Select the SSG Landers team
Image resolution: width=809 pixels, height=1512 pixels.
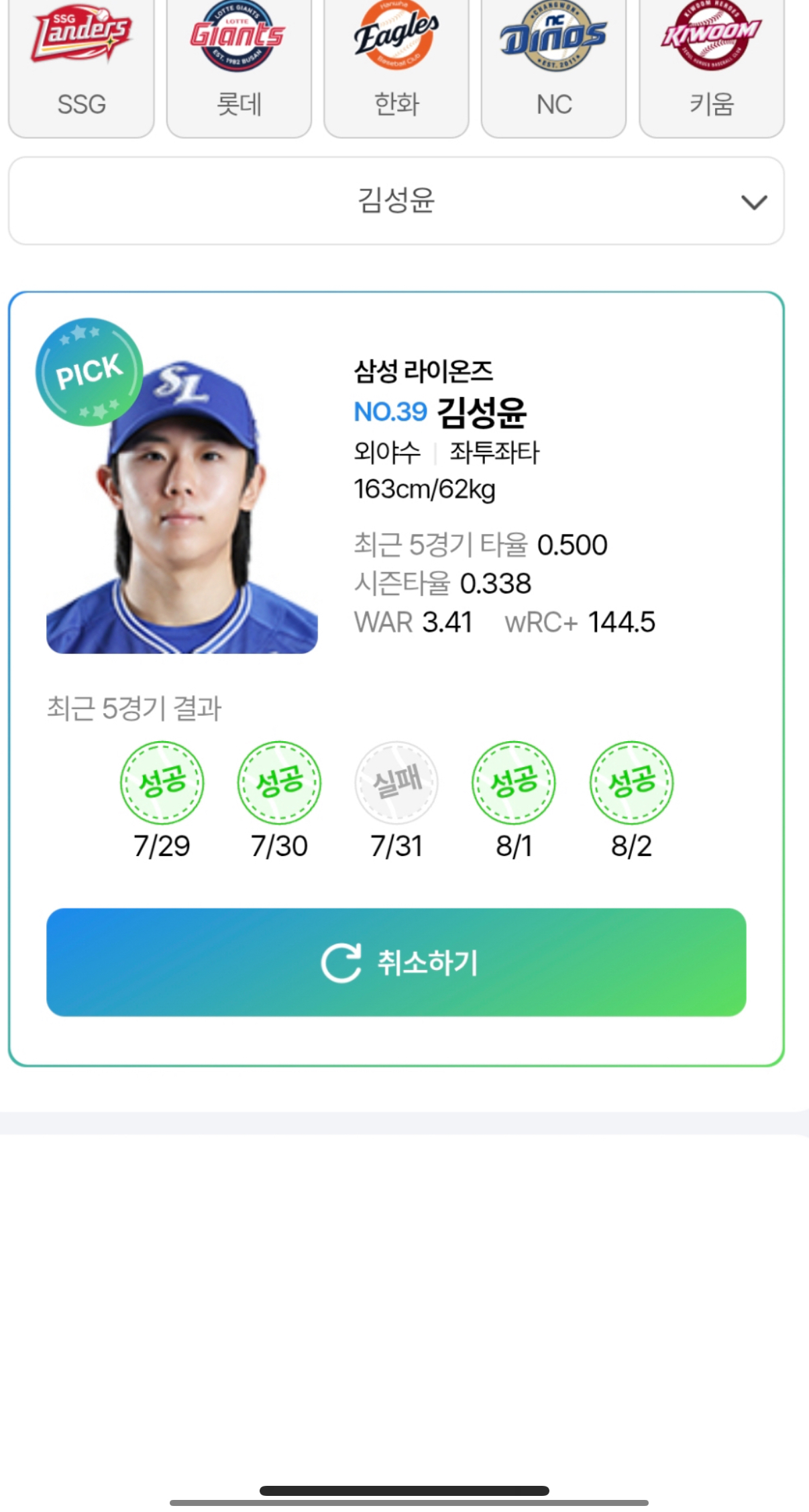click(x=81, y=67)
